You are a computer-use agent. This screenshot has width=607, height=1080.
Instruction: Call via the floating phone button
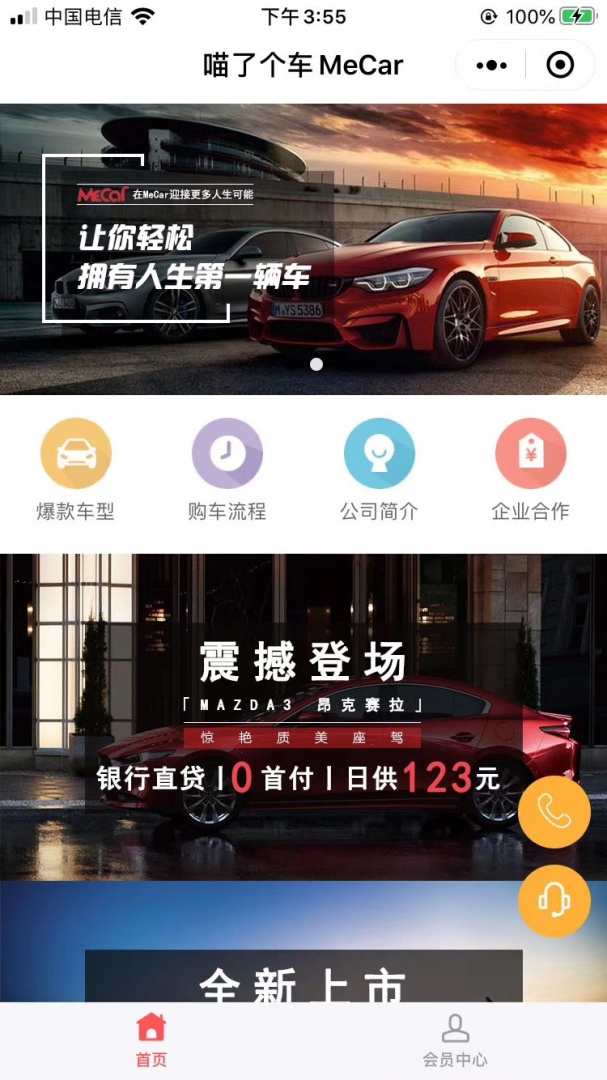554,812
